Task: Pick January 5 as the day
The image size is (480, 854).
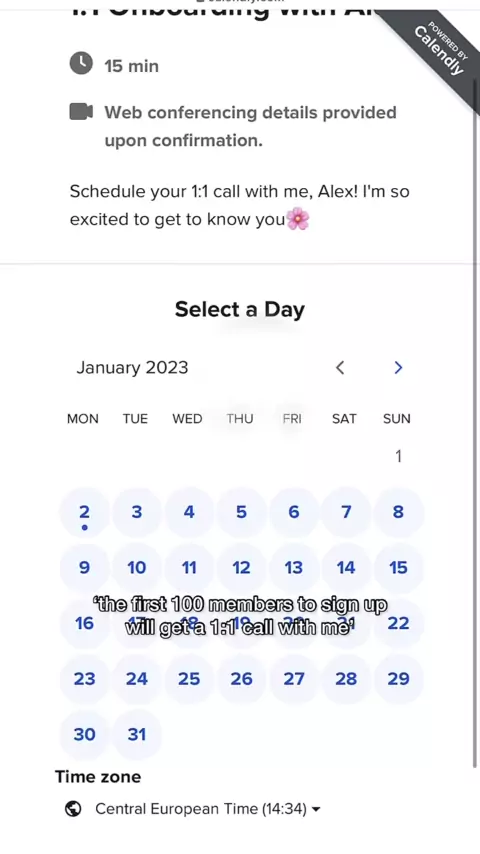Action: coord(241,513)
